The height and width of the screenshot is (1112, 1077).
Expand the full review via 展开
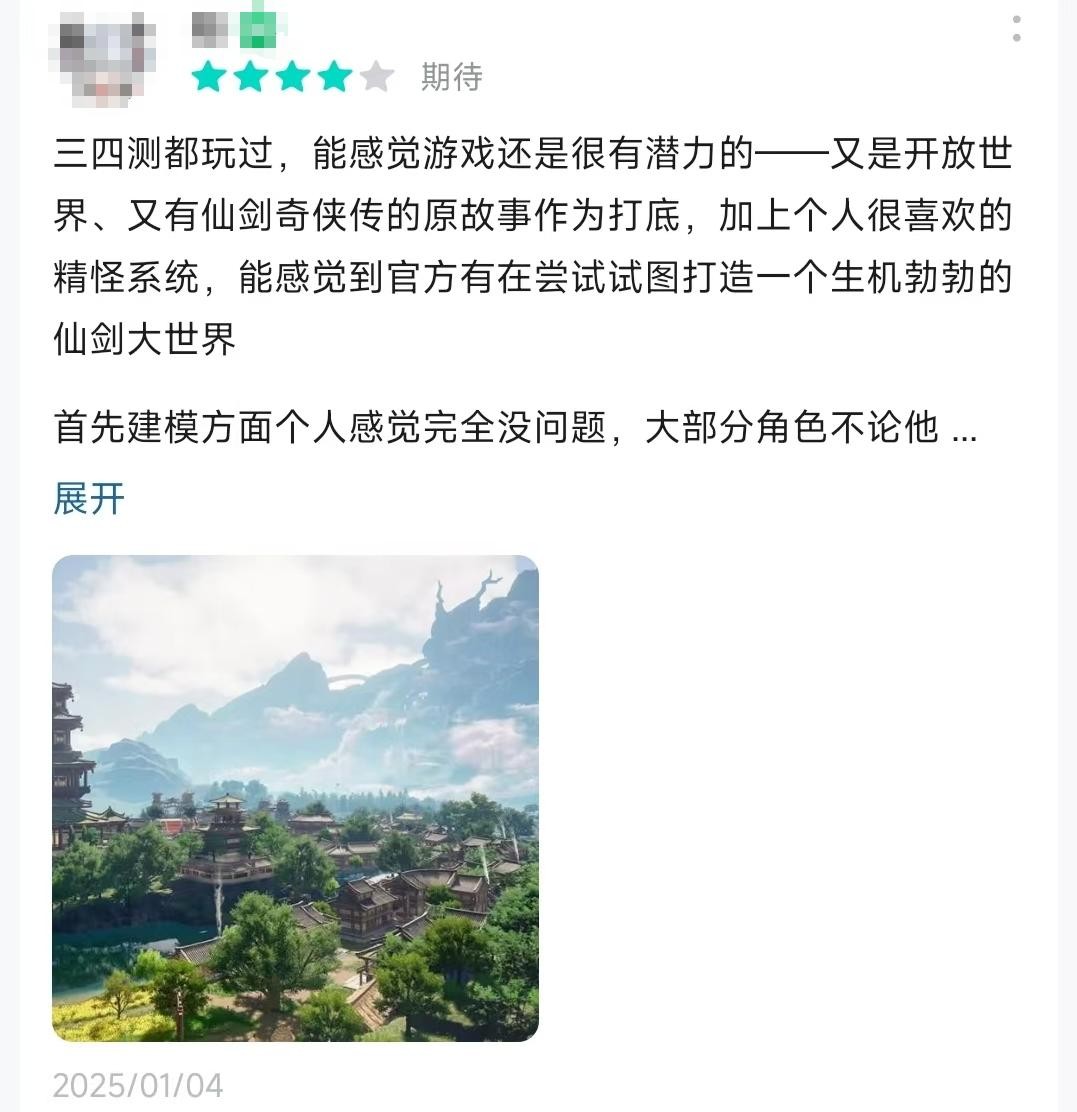(x=89, y=498)
